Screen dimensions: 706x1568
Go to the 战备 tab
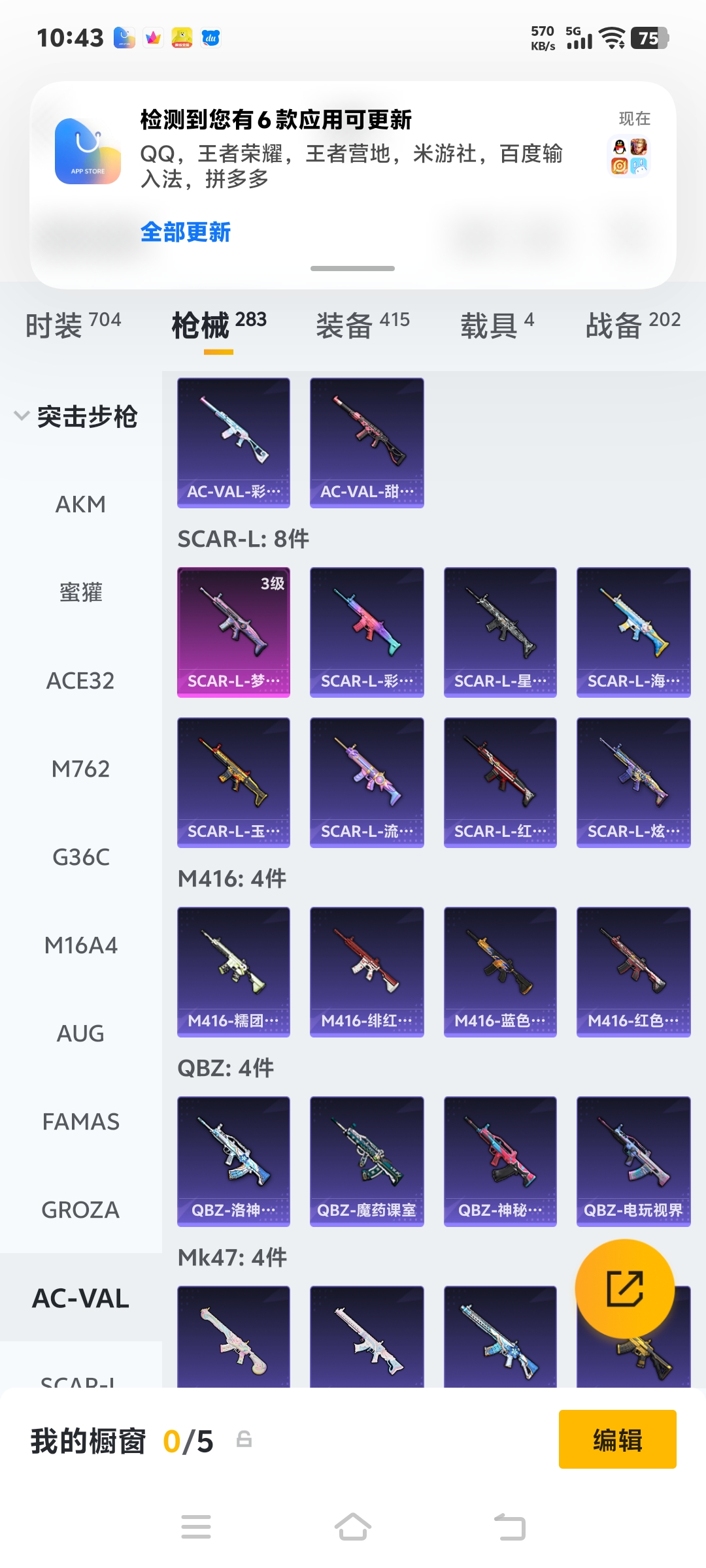click(633, 325)
